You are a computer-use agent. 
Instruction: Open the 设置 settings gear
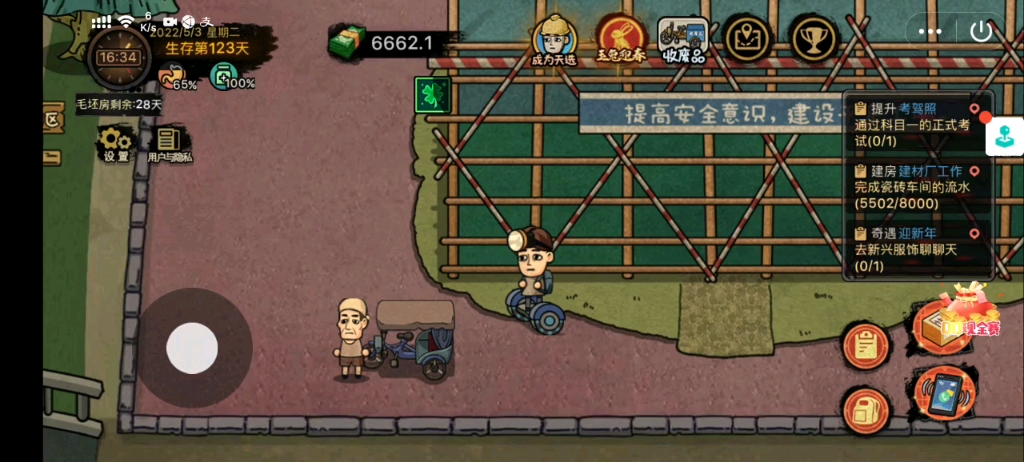tap(116, 143)
